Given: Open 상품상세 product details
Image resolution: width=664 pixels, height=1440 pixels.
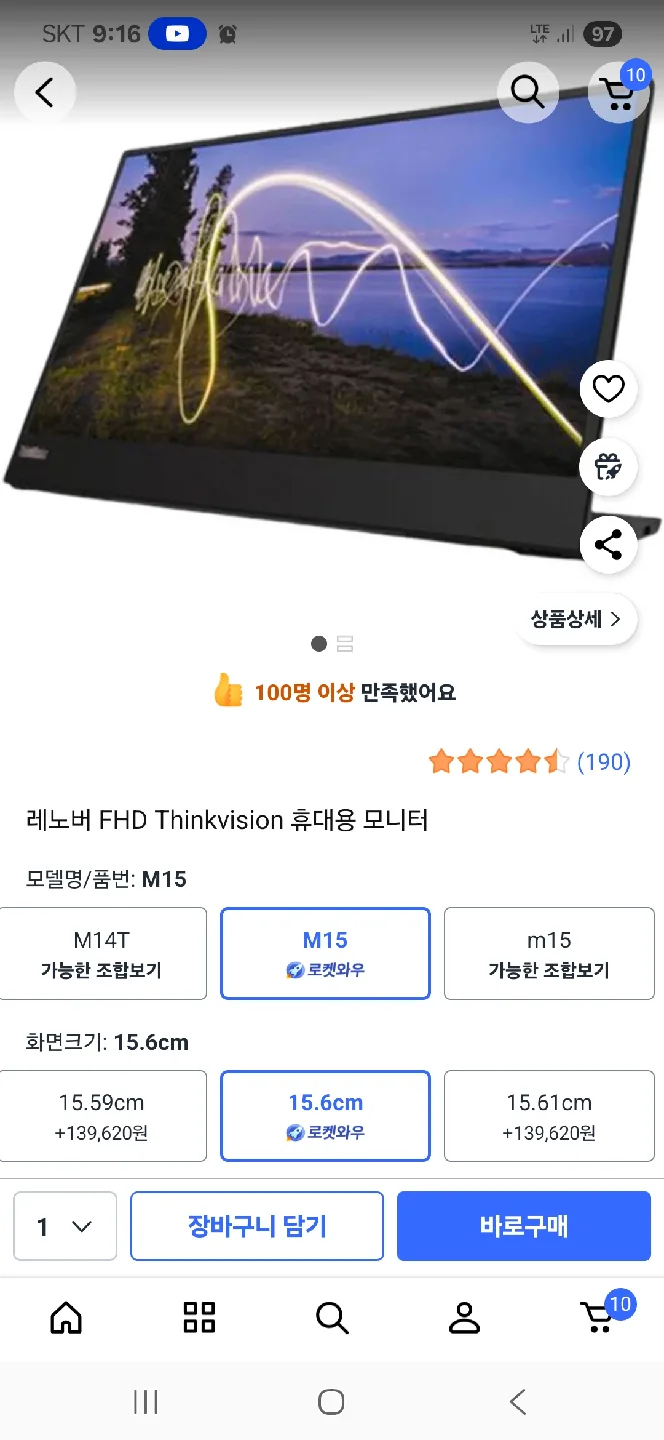Looking at the screenshot, I should point(576,619).
